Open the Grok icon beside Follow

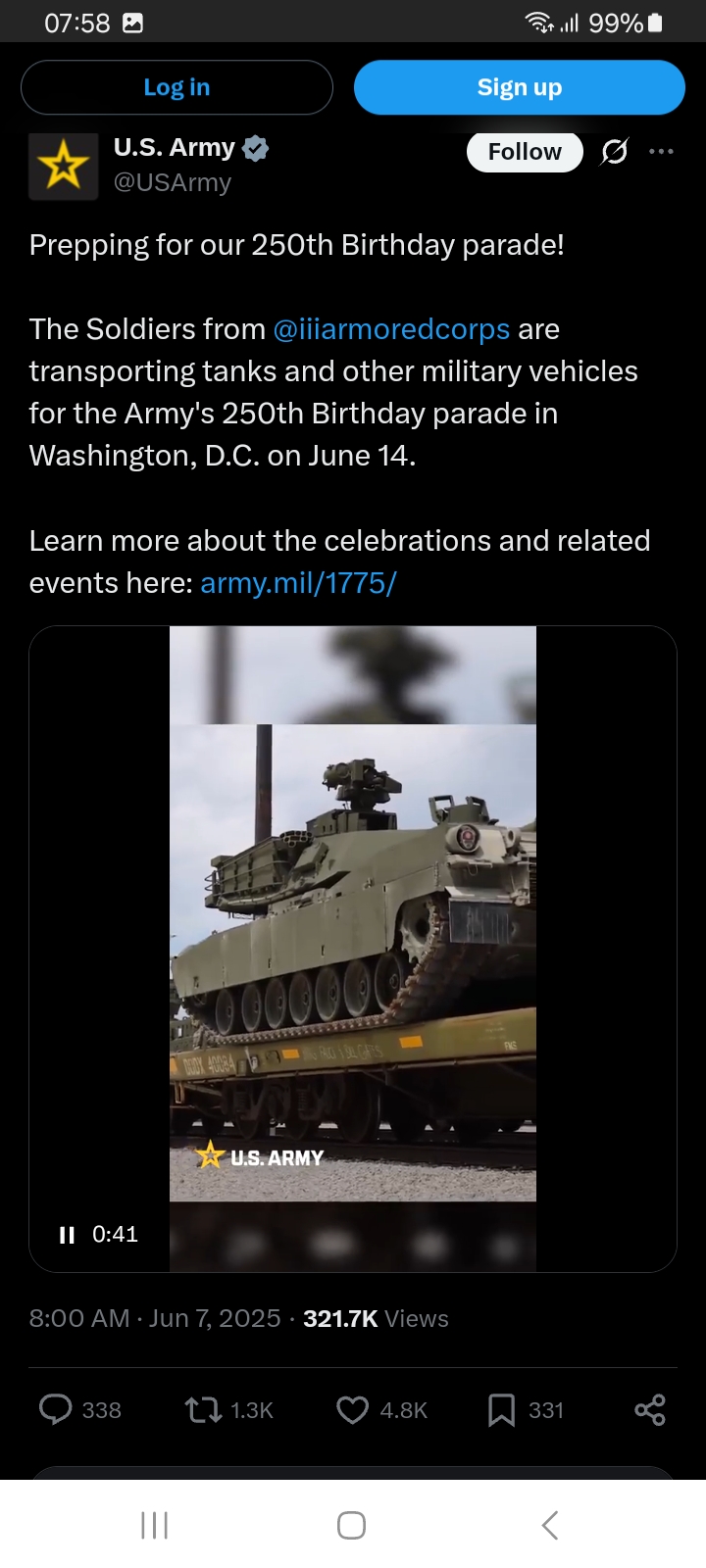(615, 151)
